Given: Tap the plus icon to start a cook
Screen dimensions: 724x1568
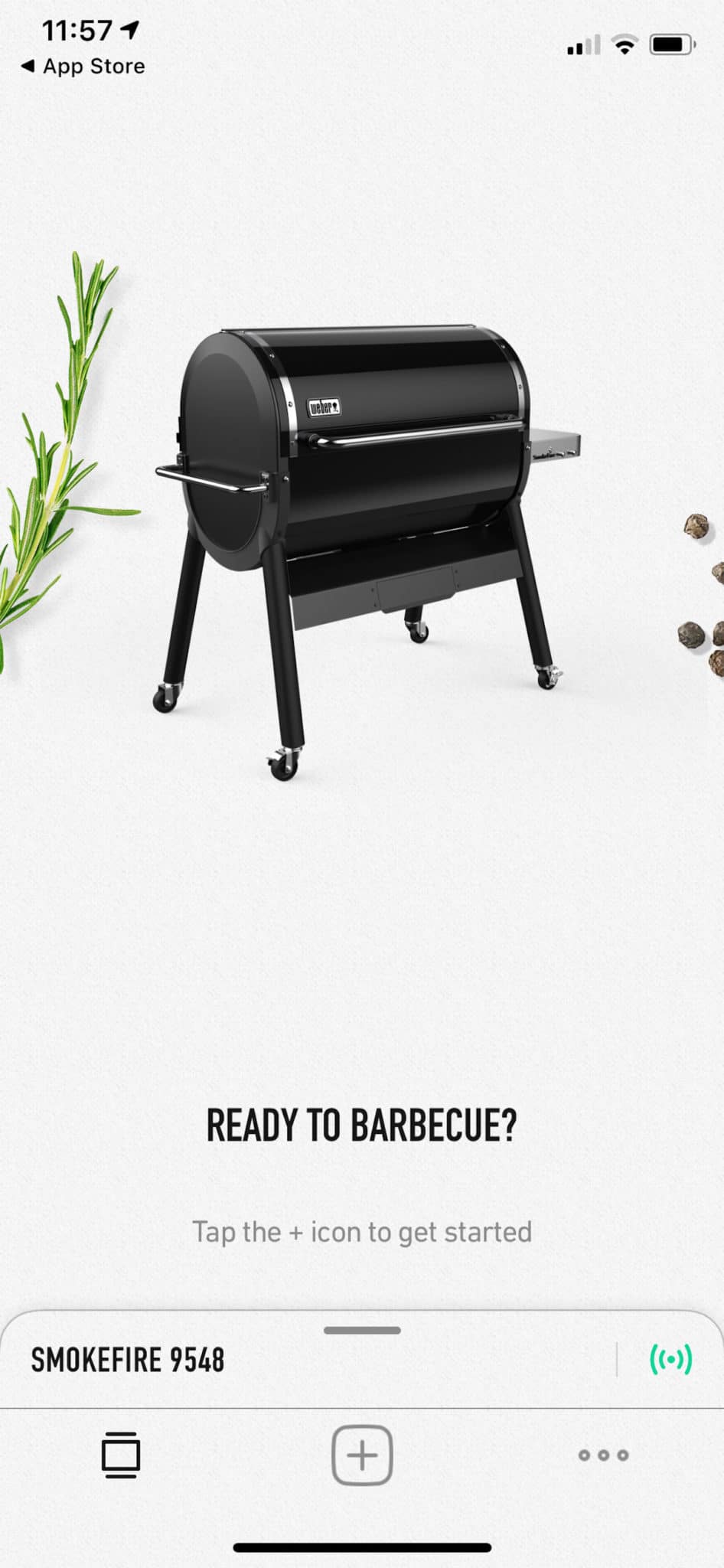Looking at the screenshot, I should (362, 1455).
